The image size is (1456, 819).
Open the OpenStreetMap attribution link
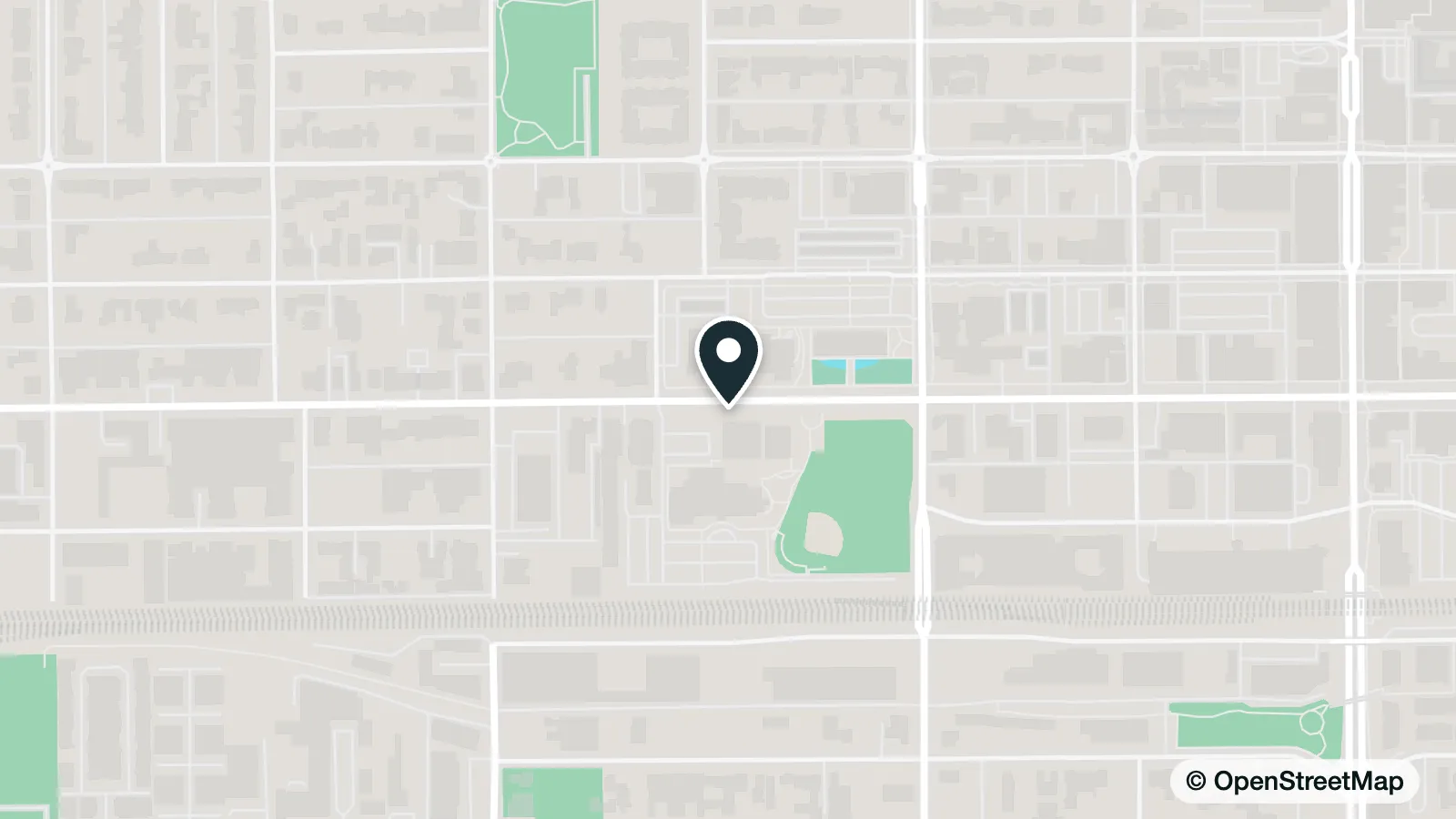tap(1295, 781)
